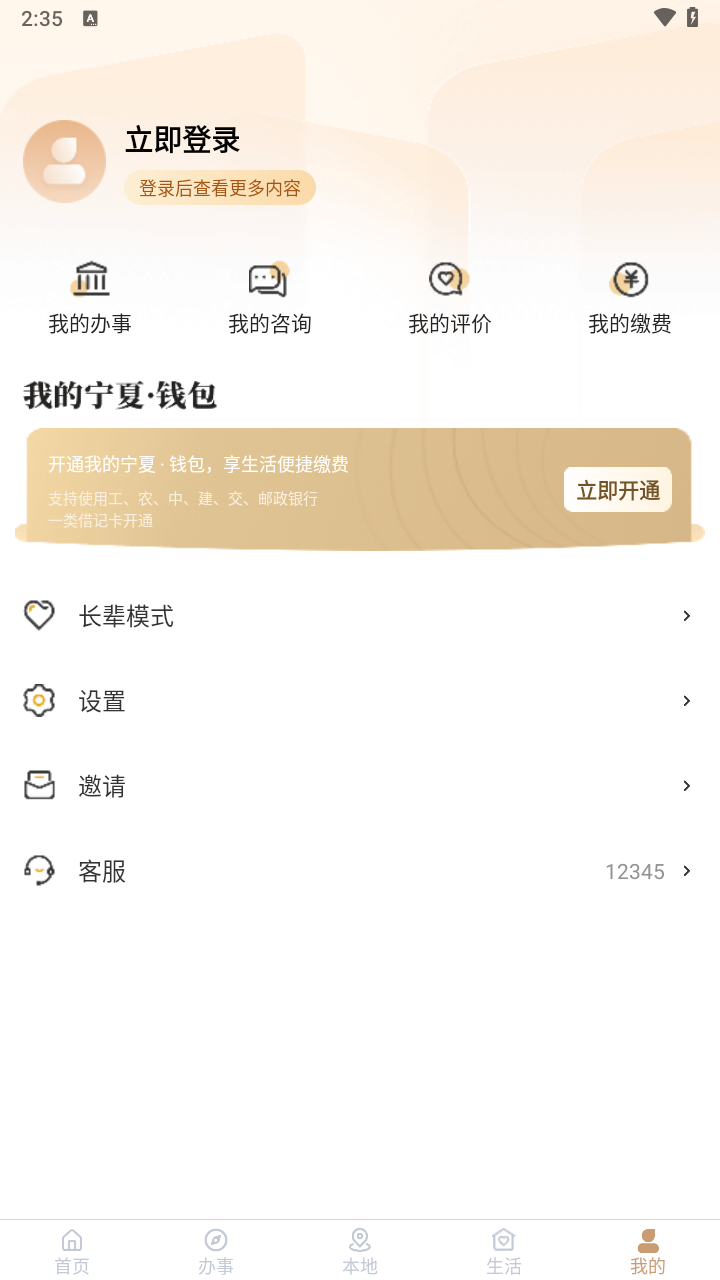Open 客服 12345 support row
This screenshot has width=720, height=1280.
tap(360, 871)
